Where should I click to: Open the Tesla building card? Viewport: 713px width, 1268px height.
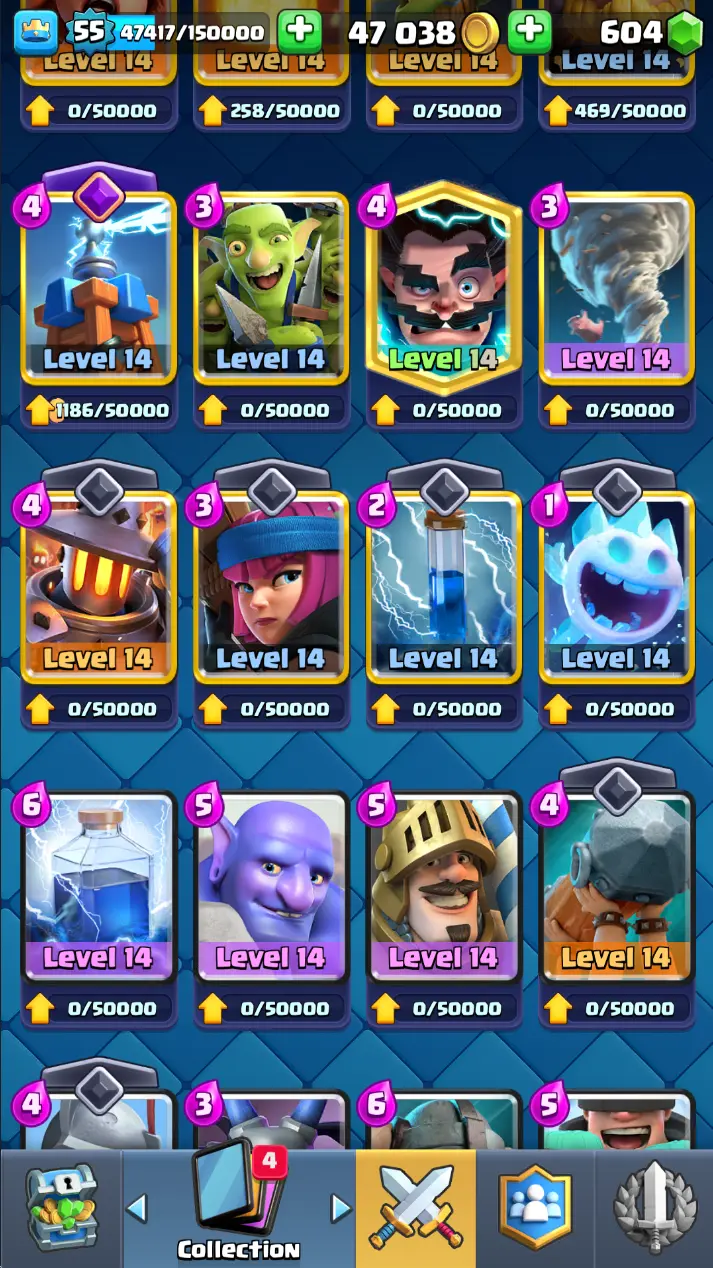coord(98,285)
